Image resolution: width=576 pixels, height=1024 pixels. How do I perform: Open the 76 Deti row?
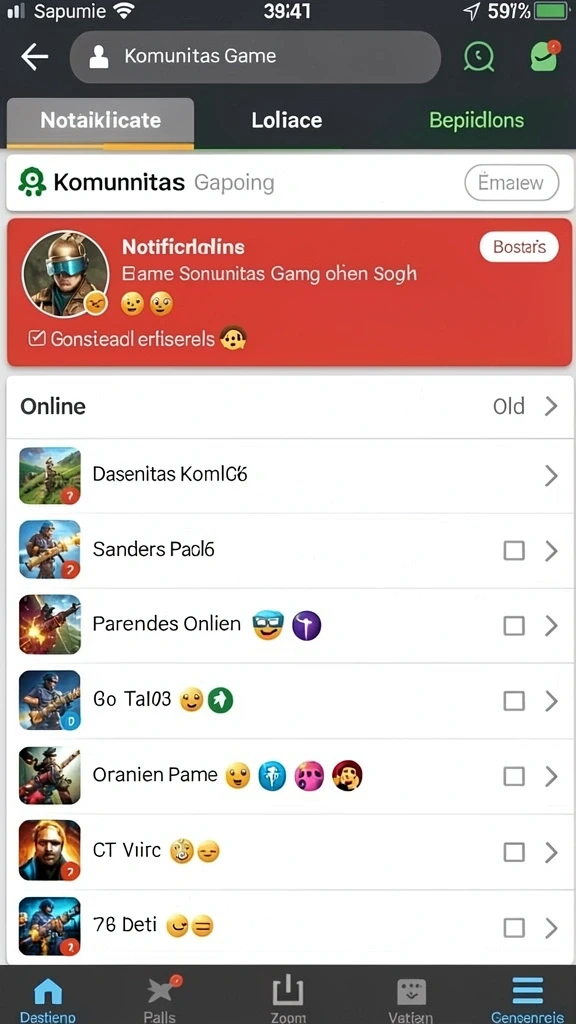click(290, 927)
